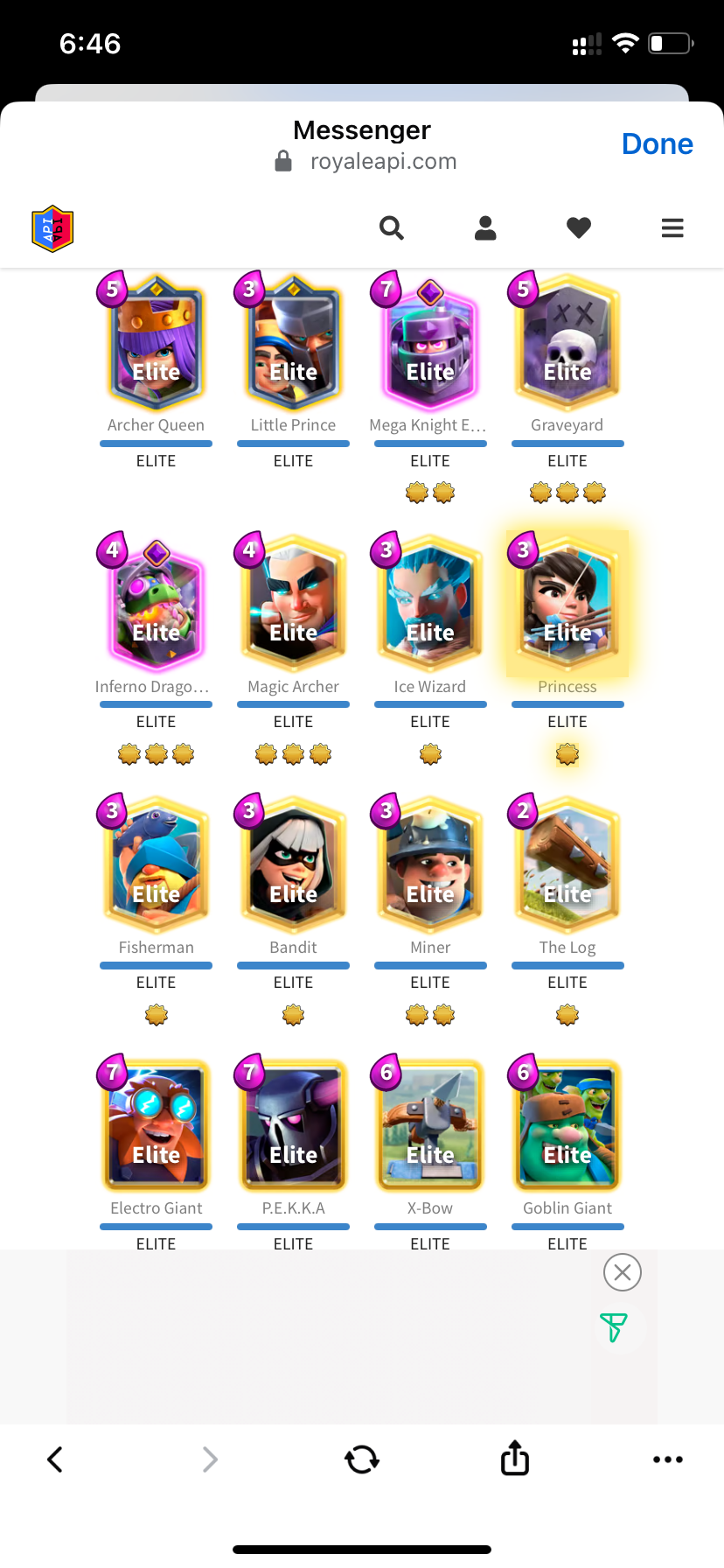Select the Princess card

[567, 605]
